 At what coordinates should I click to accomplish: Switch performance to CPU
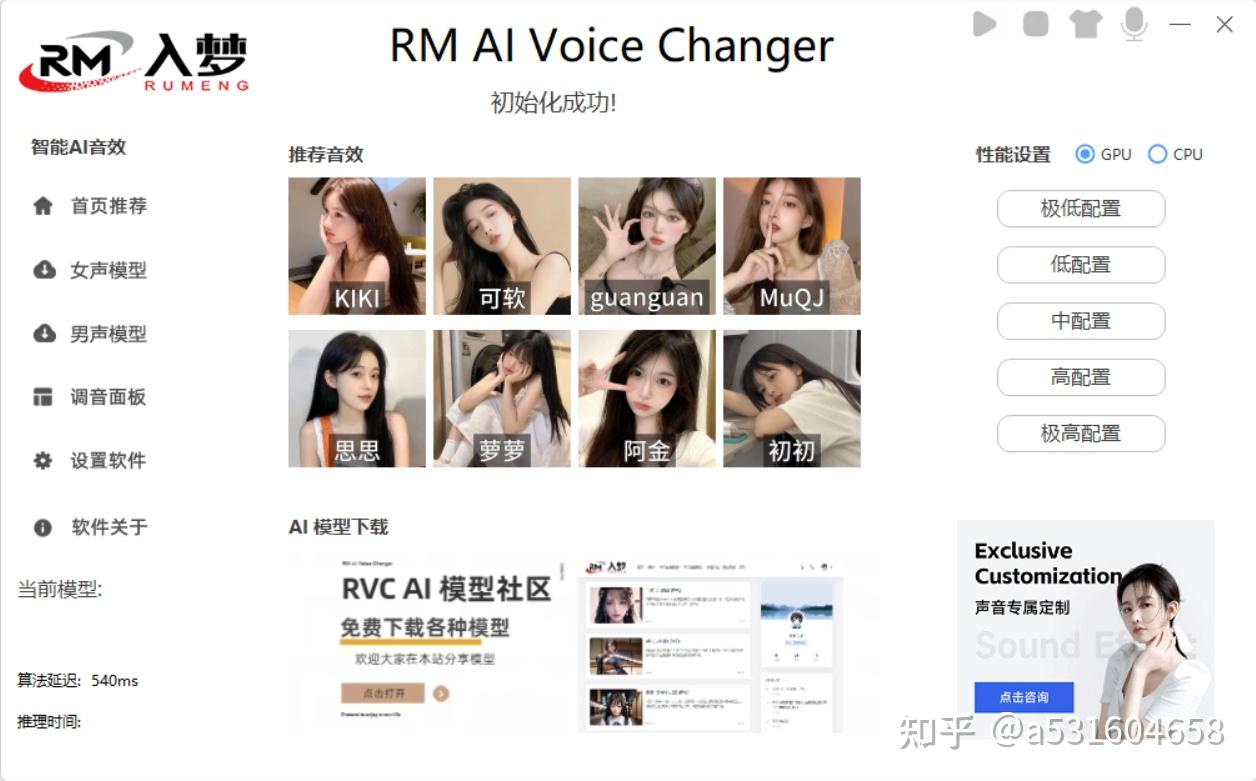point(1158,154)
